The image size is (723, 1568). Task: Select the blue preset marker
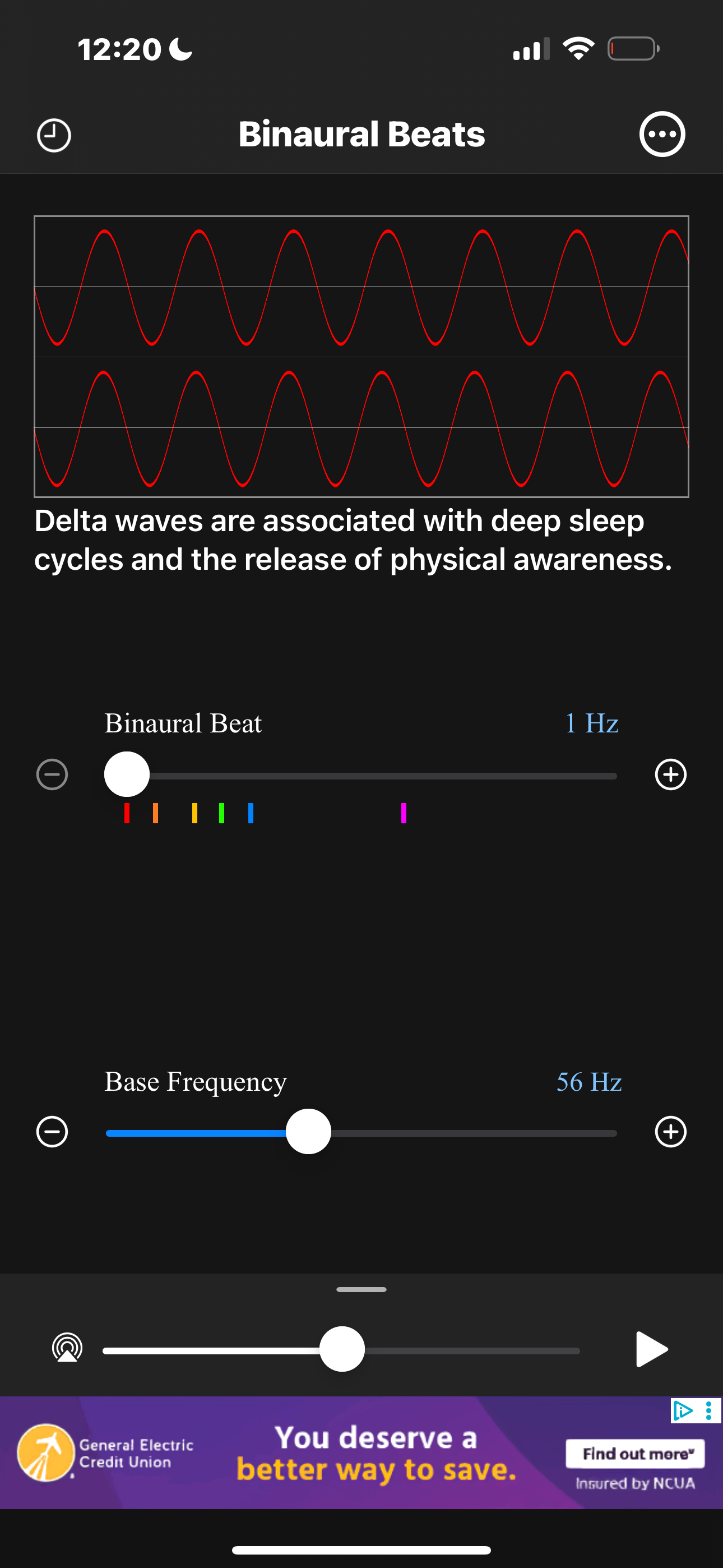pyautogui.click(x=251, y=813)
